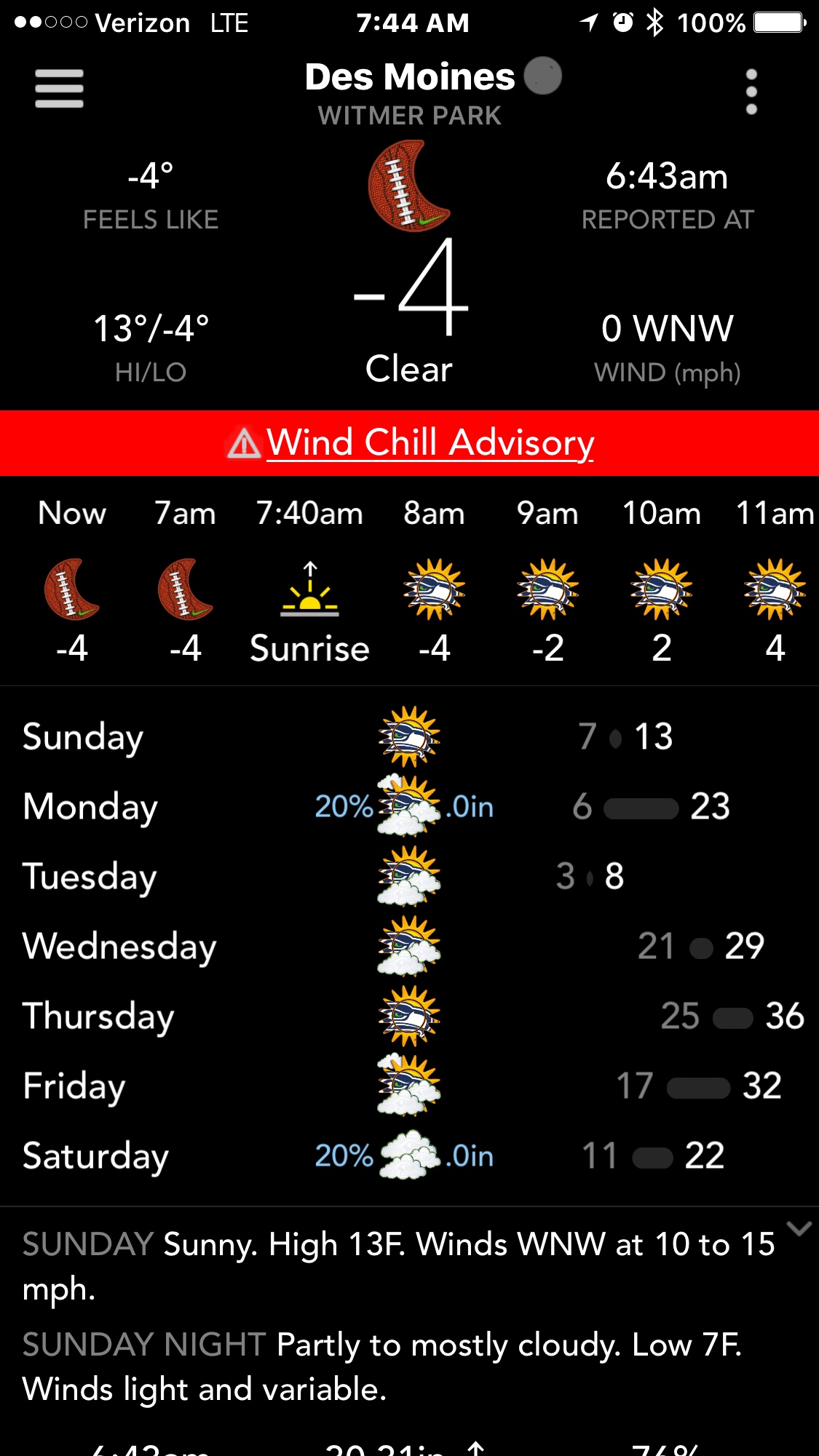Open Monday's daily forecast
Image resolution: width=819 pixels, height=1456 pixels.
tap(409, 806)
